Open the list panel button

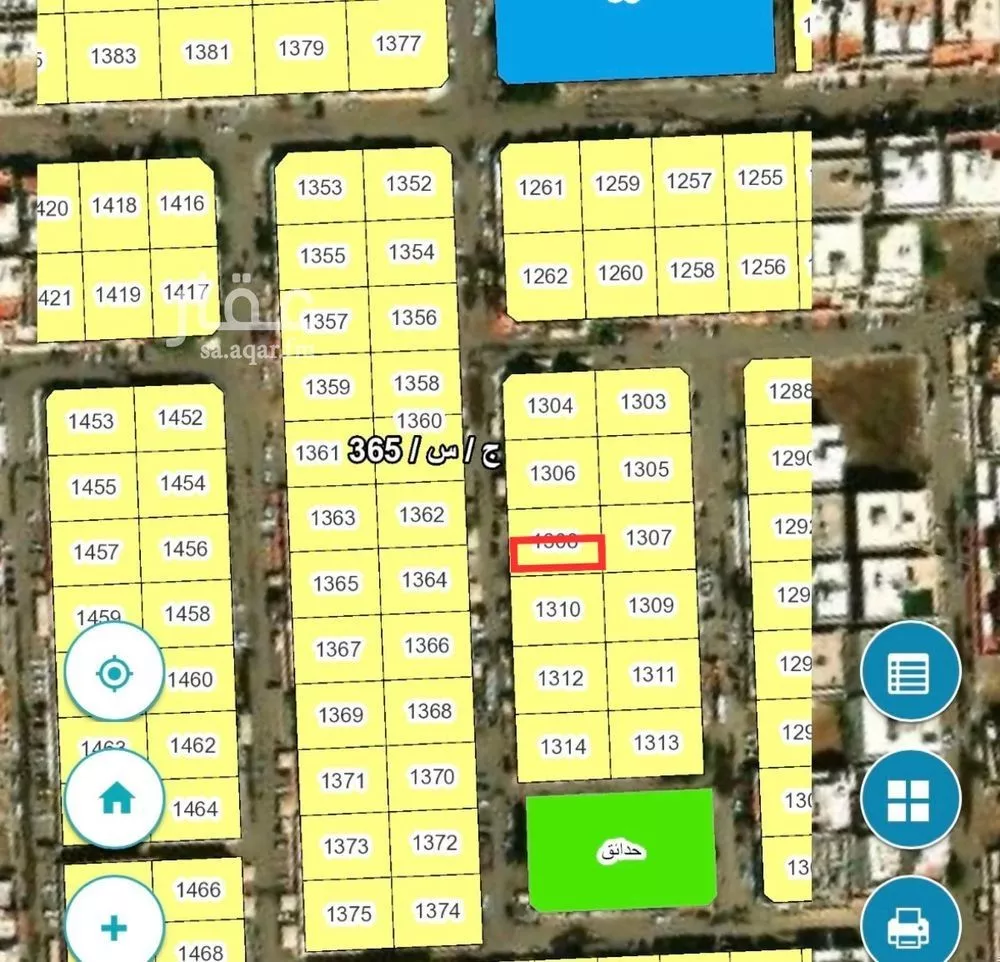point(909,672)
